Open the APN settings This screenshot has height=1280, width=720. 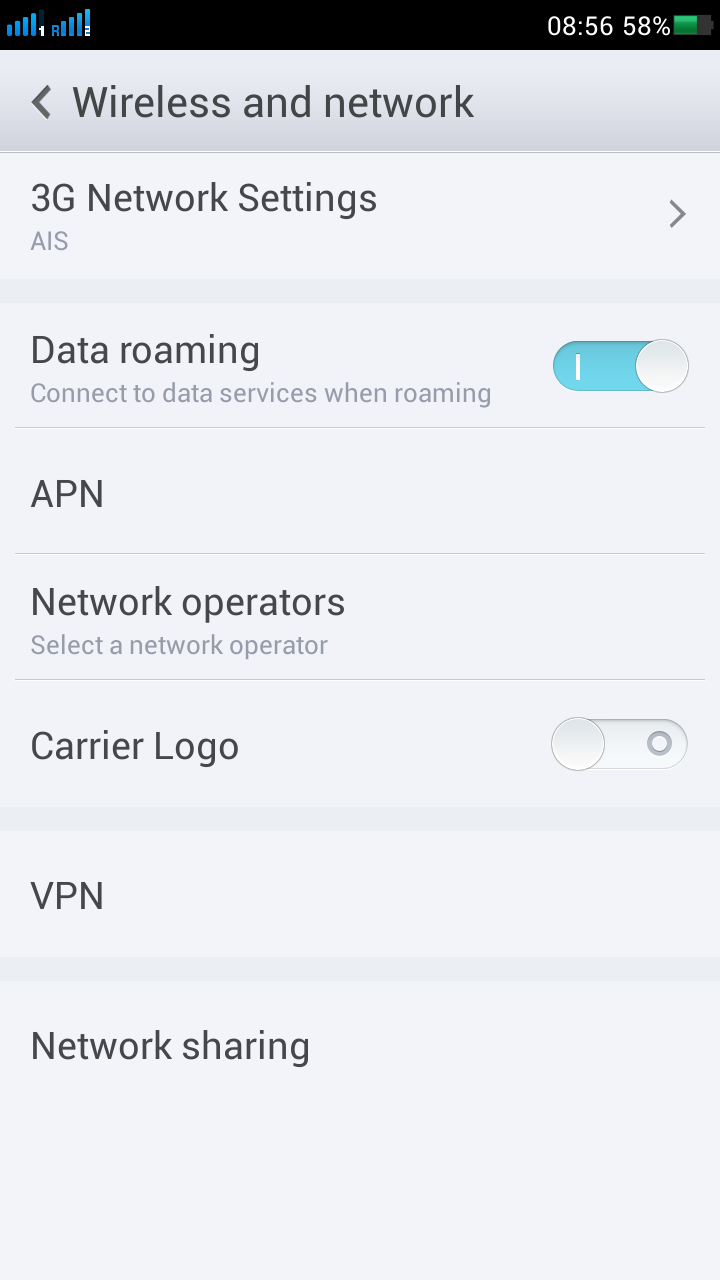click(360, 491)
